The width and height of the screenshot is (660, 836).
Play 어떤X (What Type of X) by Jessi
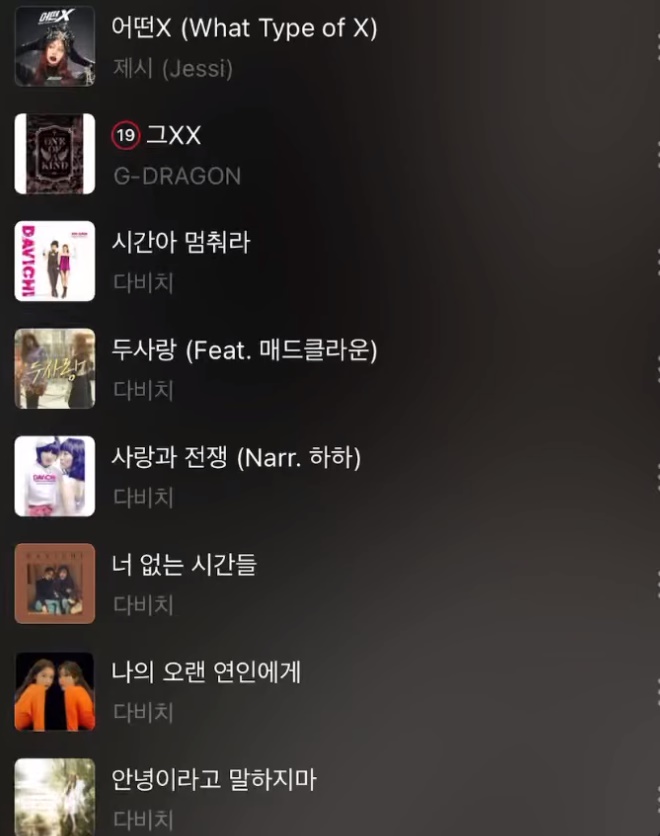pos(244,30)
